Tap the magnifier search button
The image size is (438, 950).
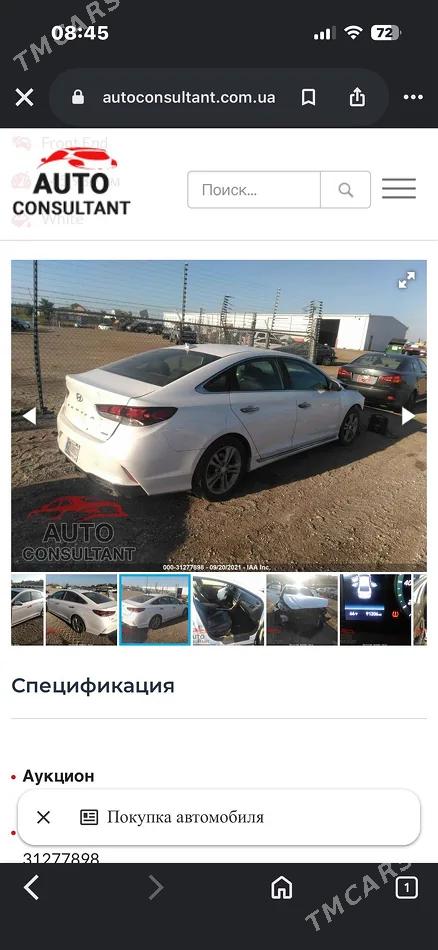click(345, 190)
